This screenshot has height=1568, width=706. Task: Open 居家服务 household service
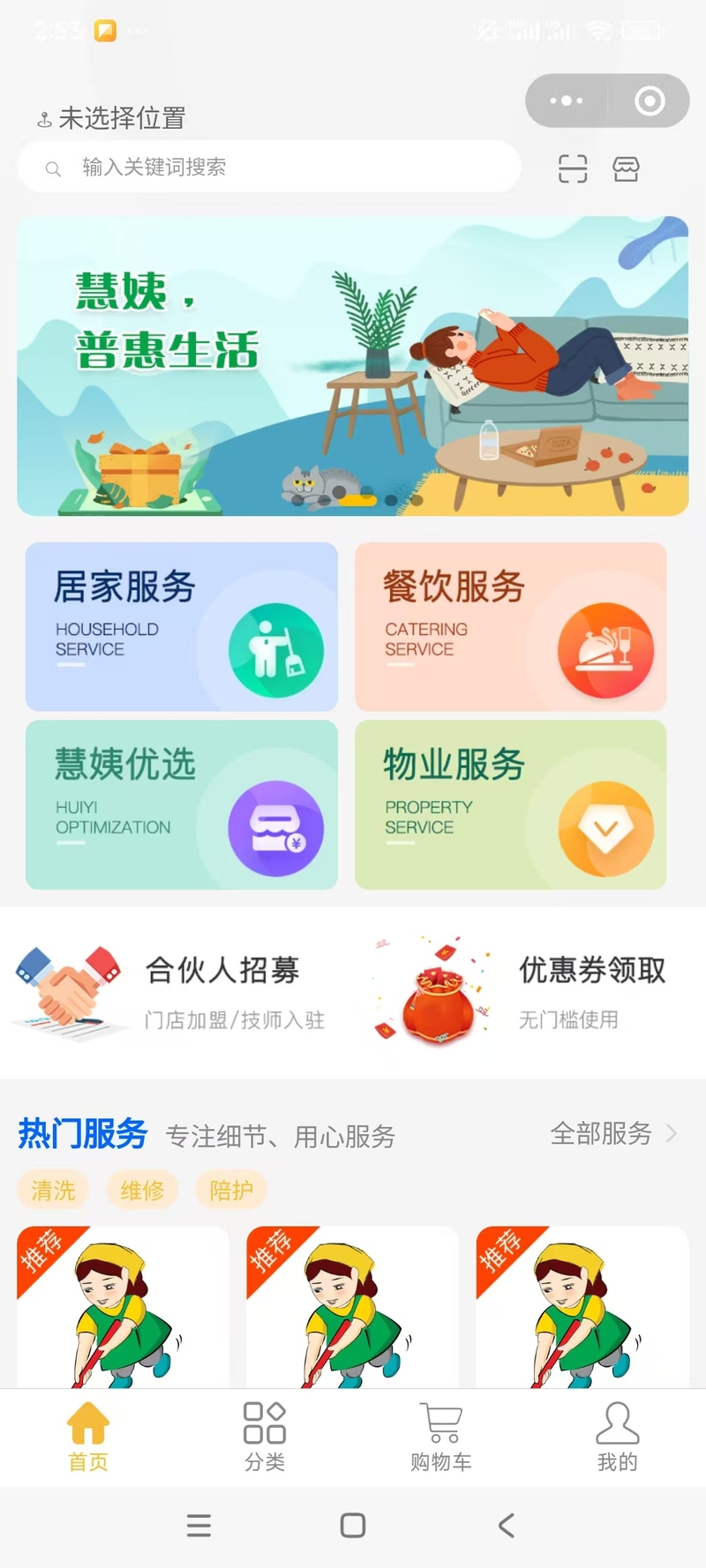pos(182,626)
